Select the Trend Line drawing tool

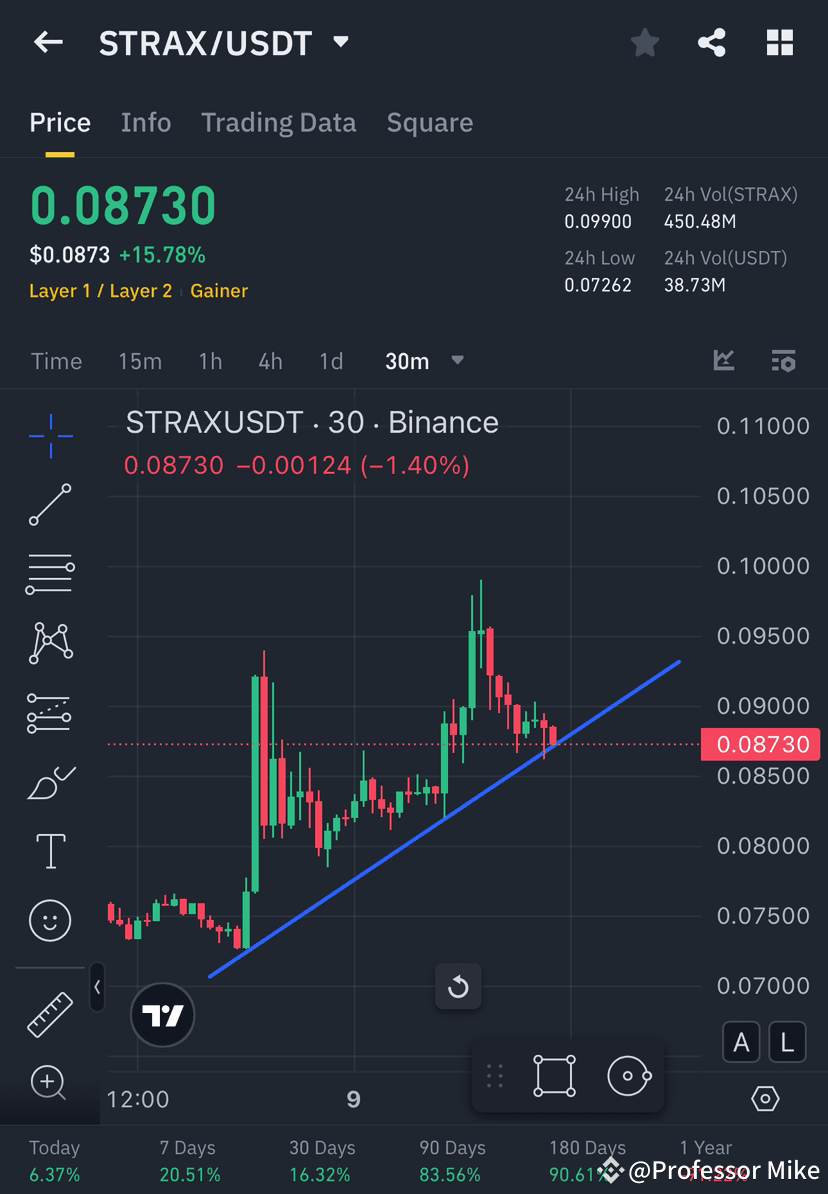(50, 505)
